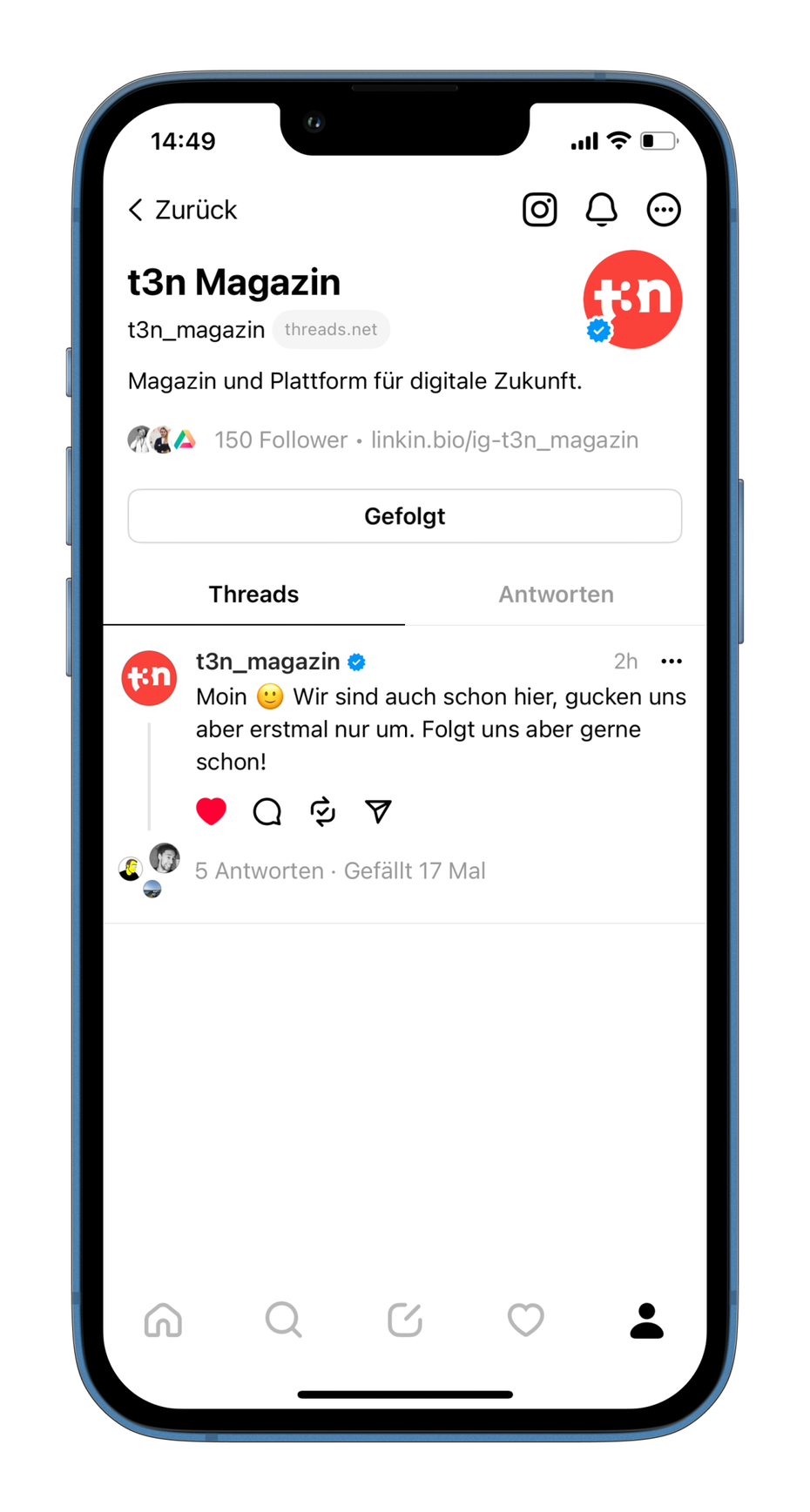Screen dimensions: 810x1512
Task: Open the activity heart tab
Action: (525, 1320)
